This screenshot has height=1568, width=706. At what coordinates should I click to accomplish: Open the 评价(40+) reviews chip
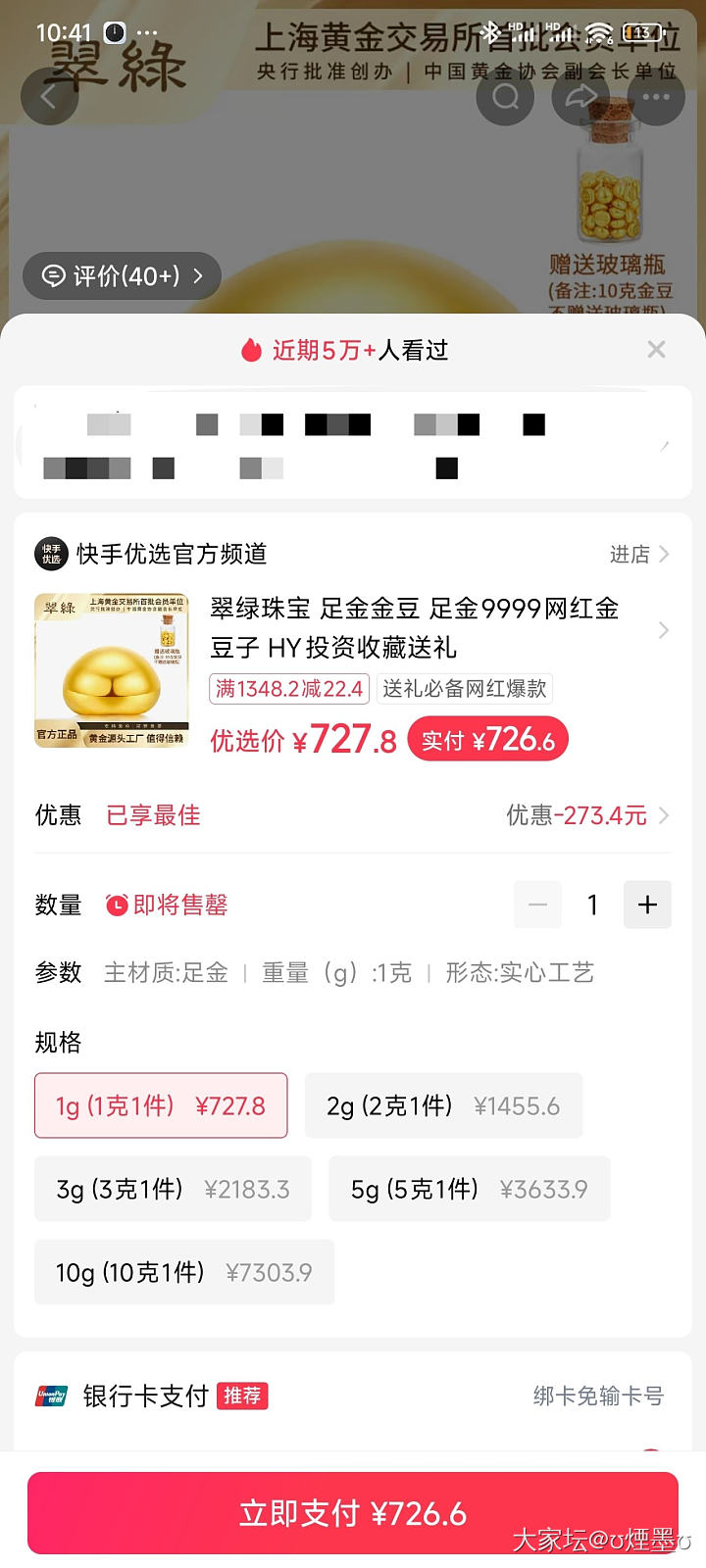(122, 276)
